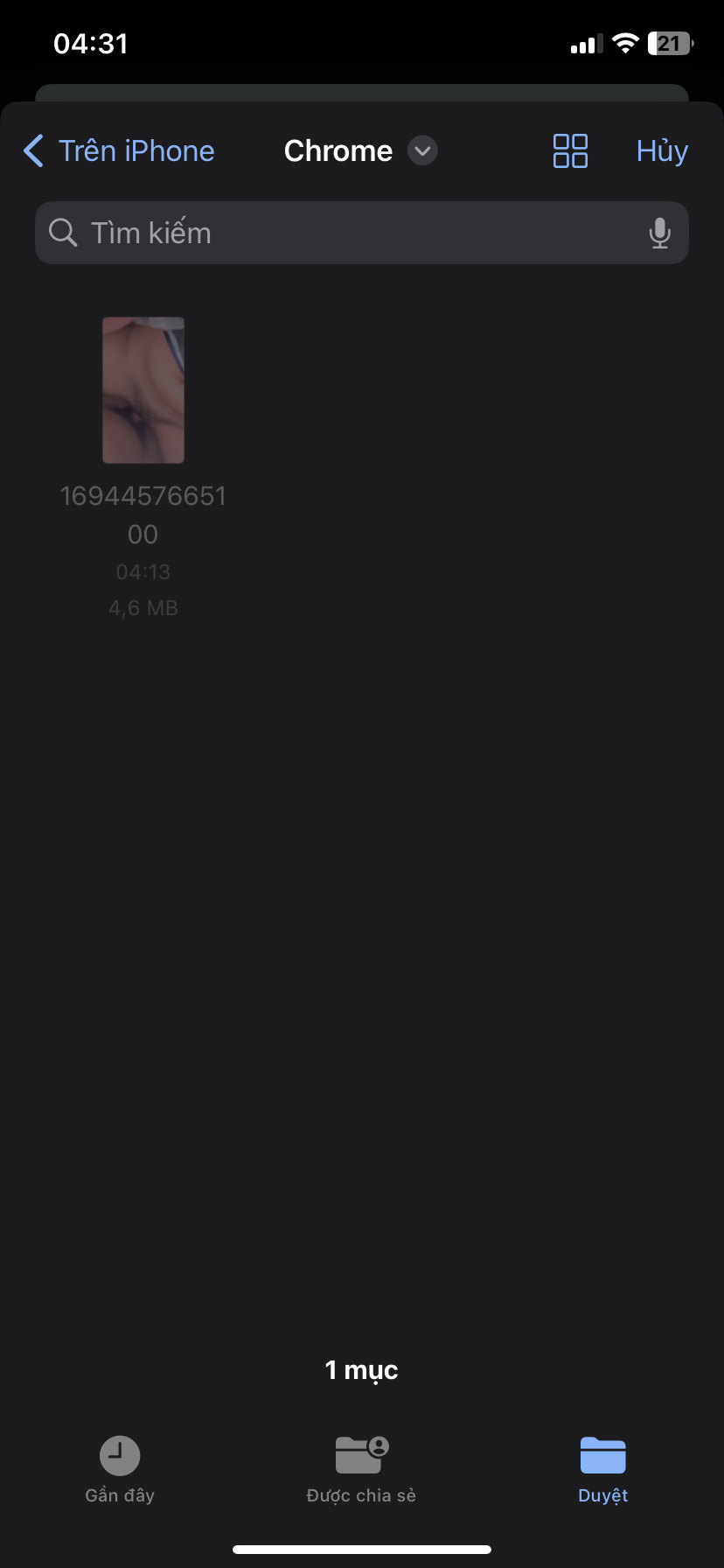Expand the Chrome folder dropdown
724x1568 pixels.
click(x=422, y=150)
